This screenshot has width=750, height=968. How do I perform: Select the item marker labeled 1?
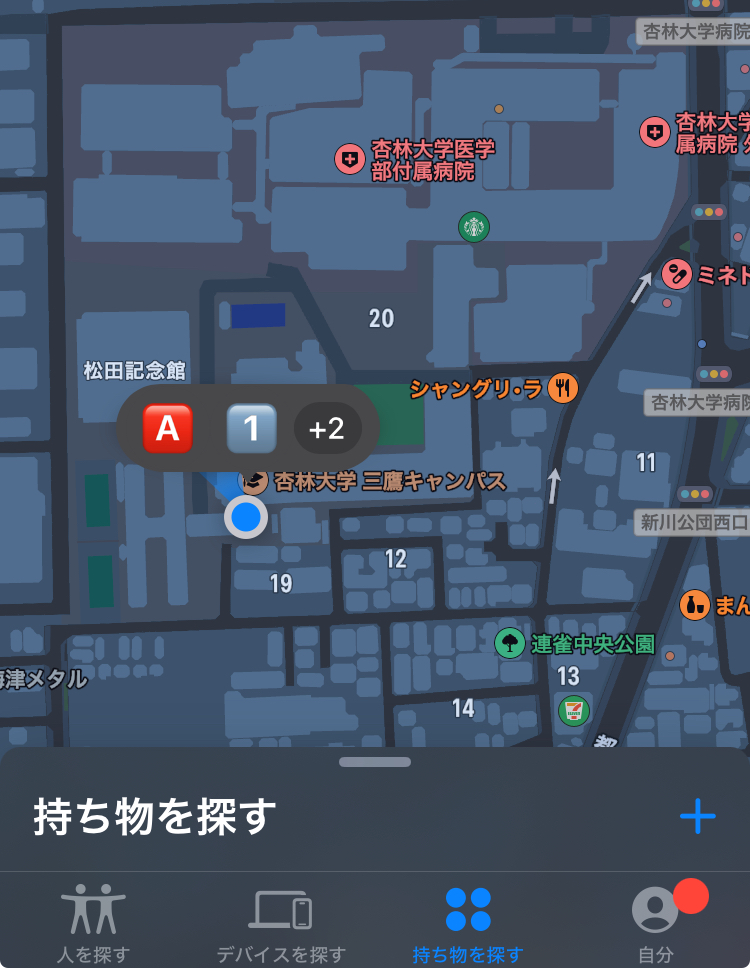pyautogui.click(x=251, y=429)
